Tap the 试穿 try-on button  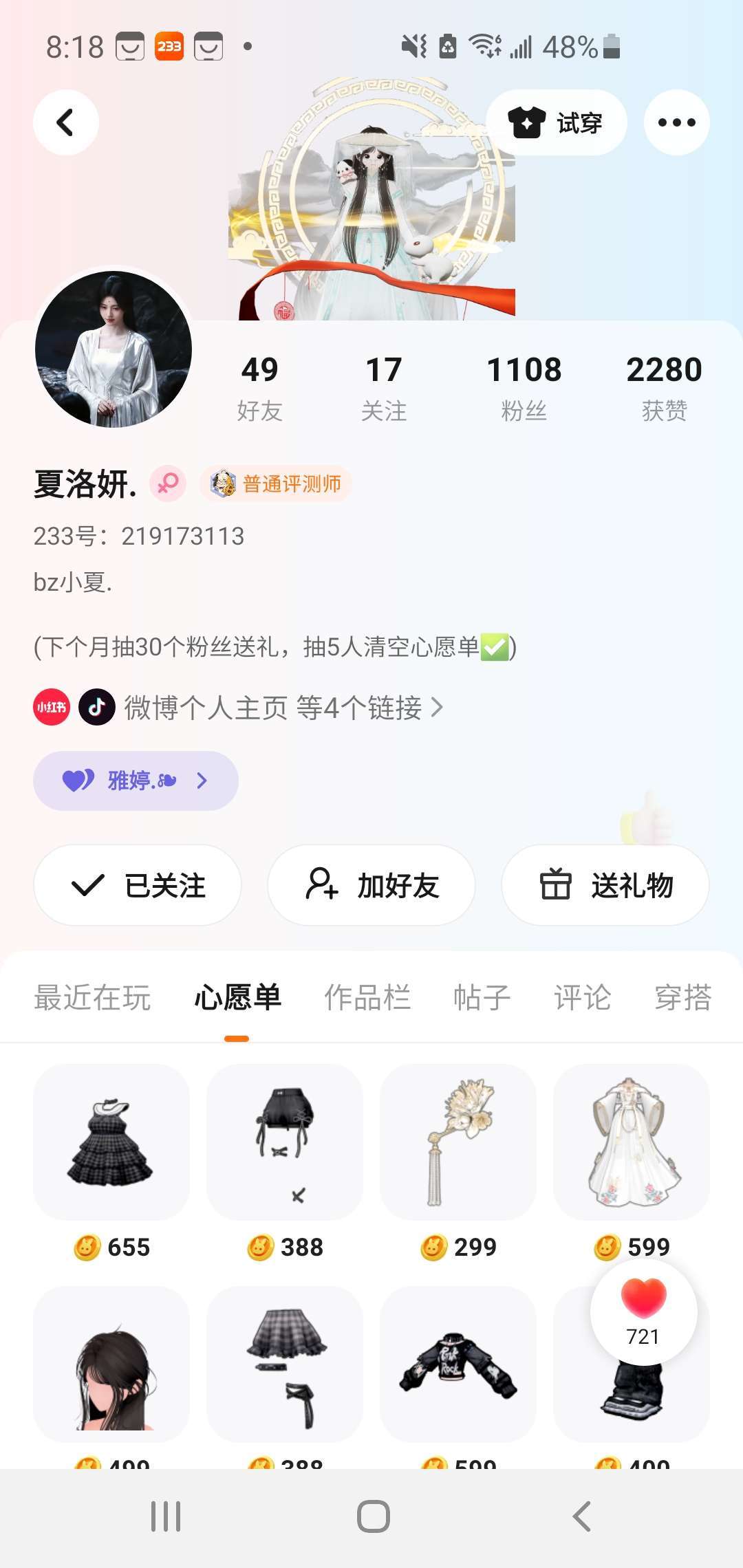tap(556, 123)
